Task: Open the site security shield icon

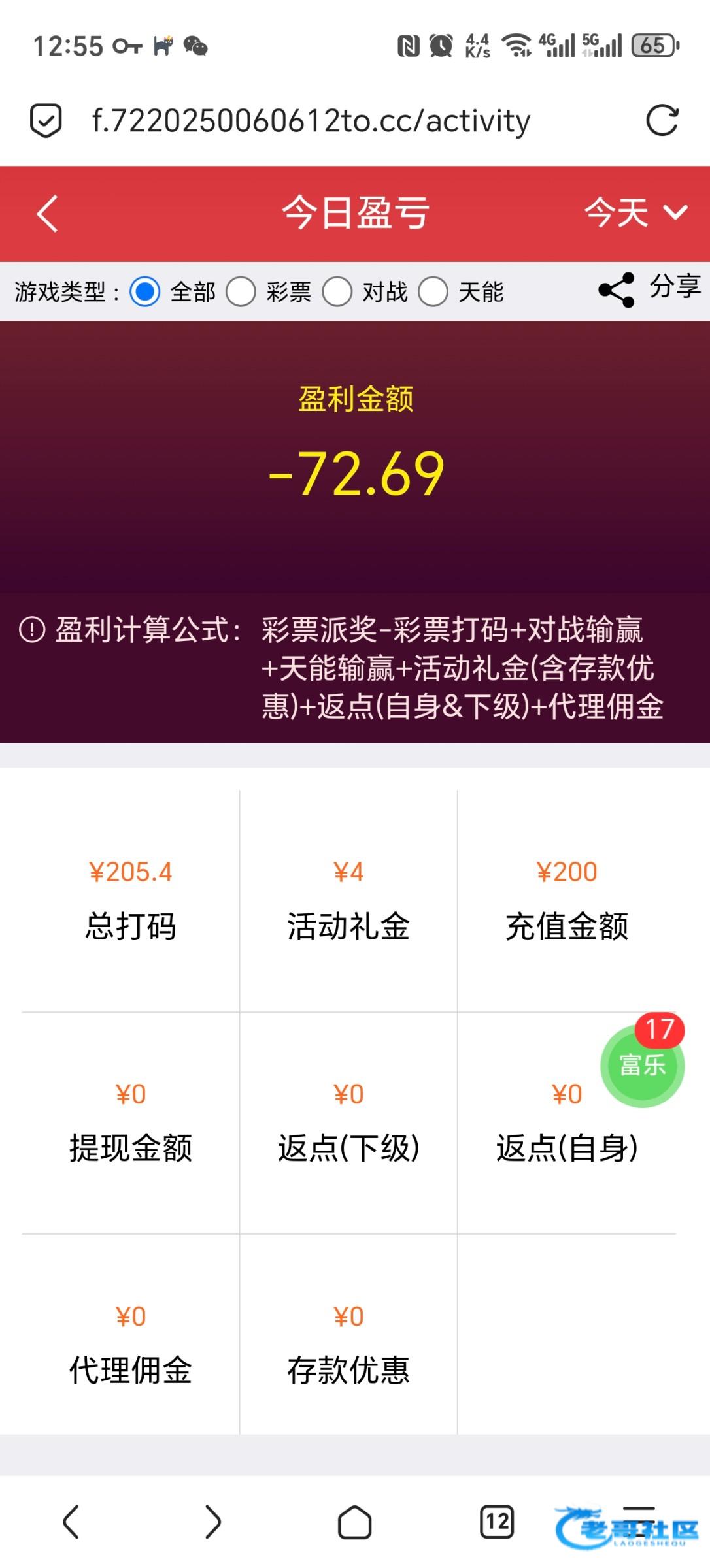Action: point(46,121)
